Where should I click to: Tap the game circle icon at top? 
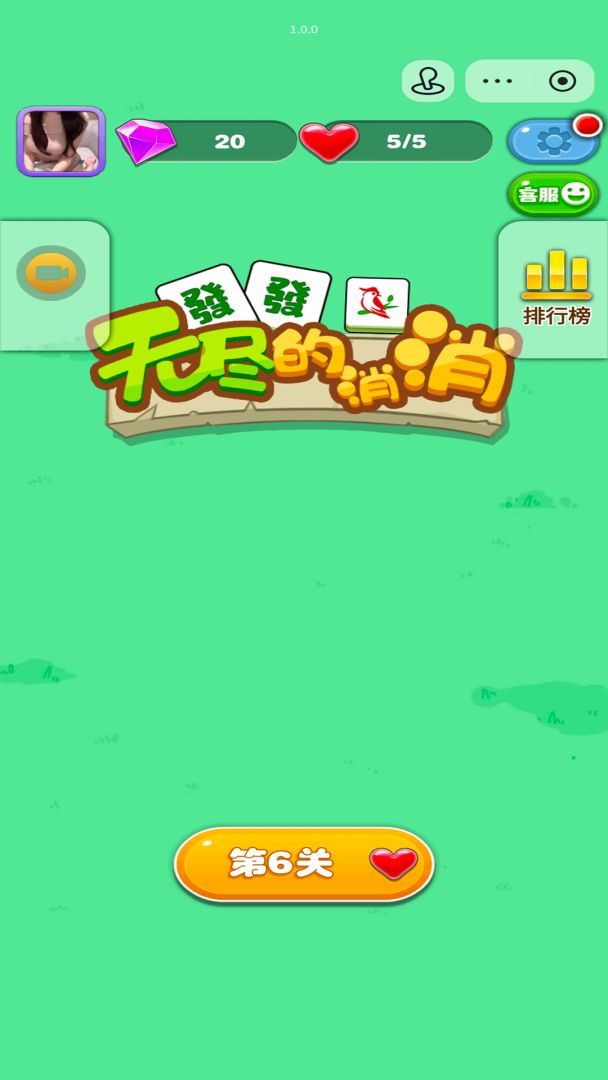pyautogui.click(x=428, y=81)
